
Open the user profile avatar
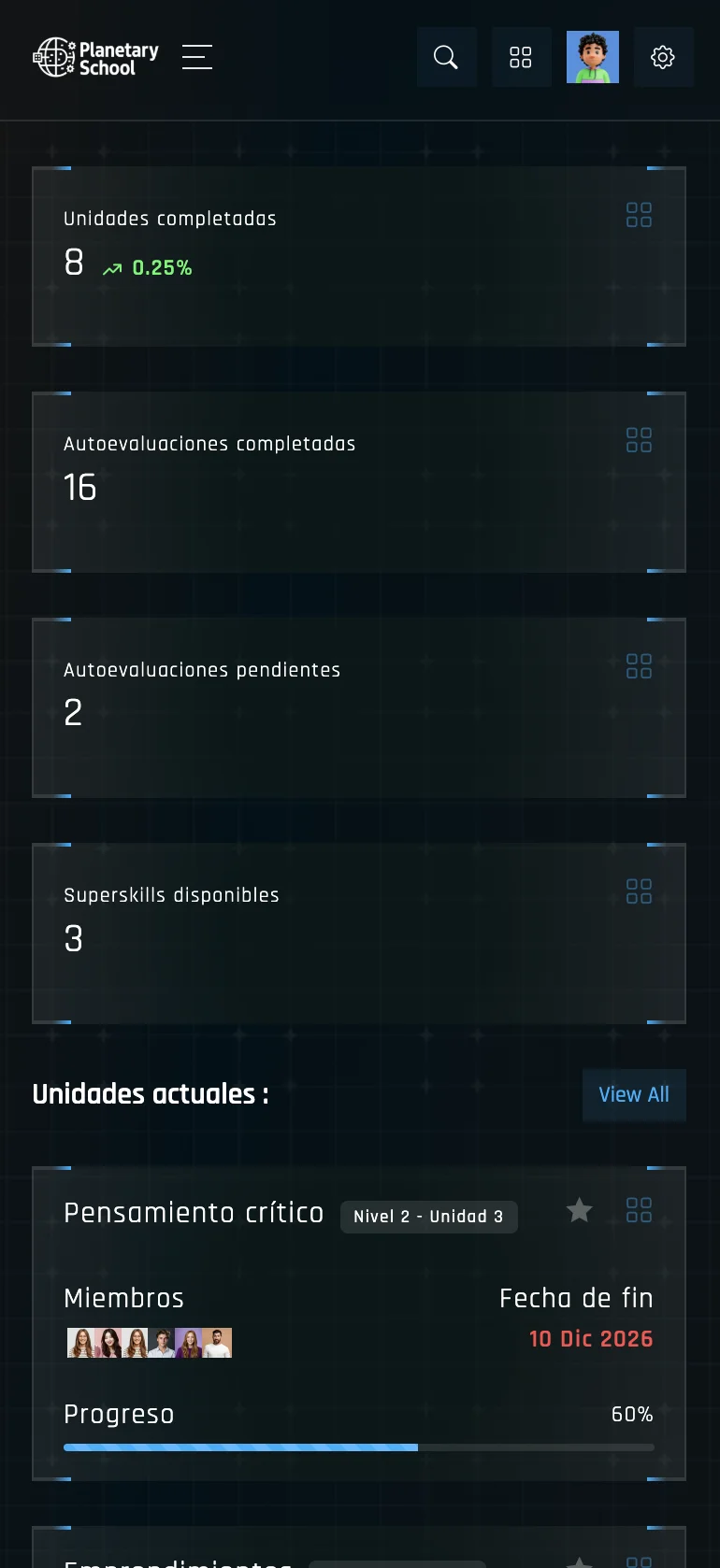pos(593,57)
